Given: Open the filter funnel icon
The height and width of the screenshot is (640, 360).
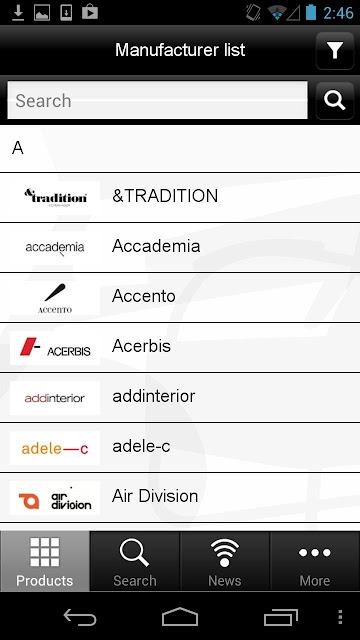Looking at the screenshot, I should pos(335,51).
